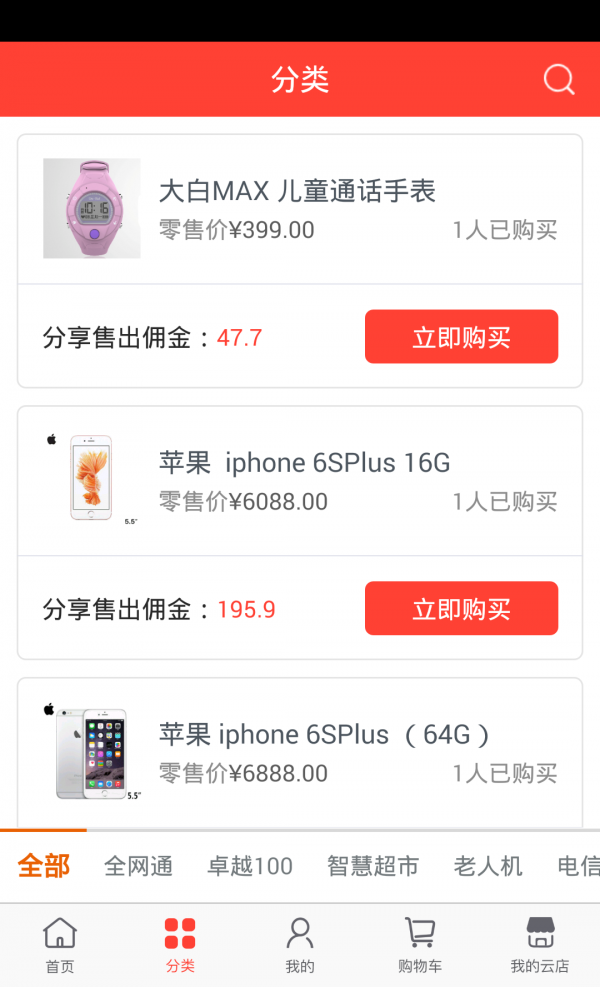The image size is (600, 987).
Task: Open the search icon in the header
Action: pyautogui.click(x=559, y=80)
